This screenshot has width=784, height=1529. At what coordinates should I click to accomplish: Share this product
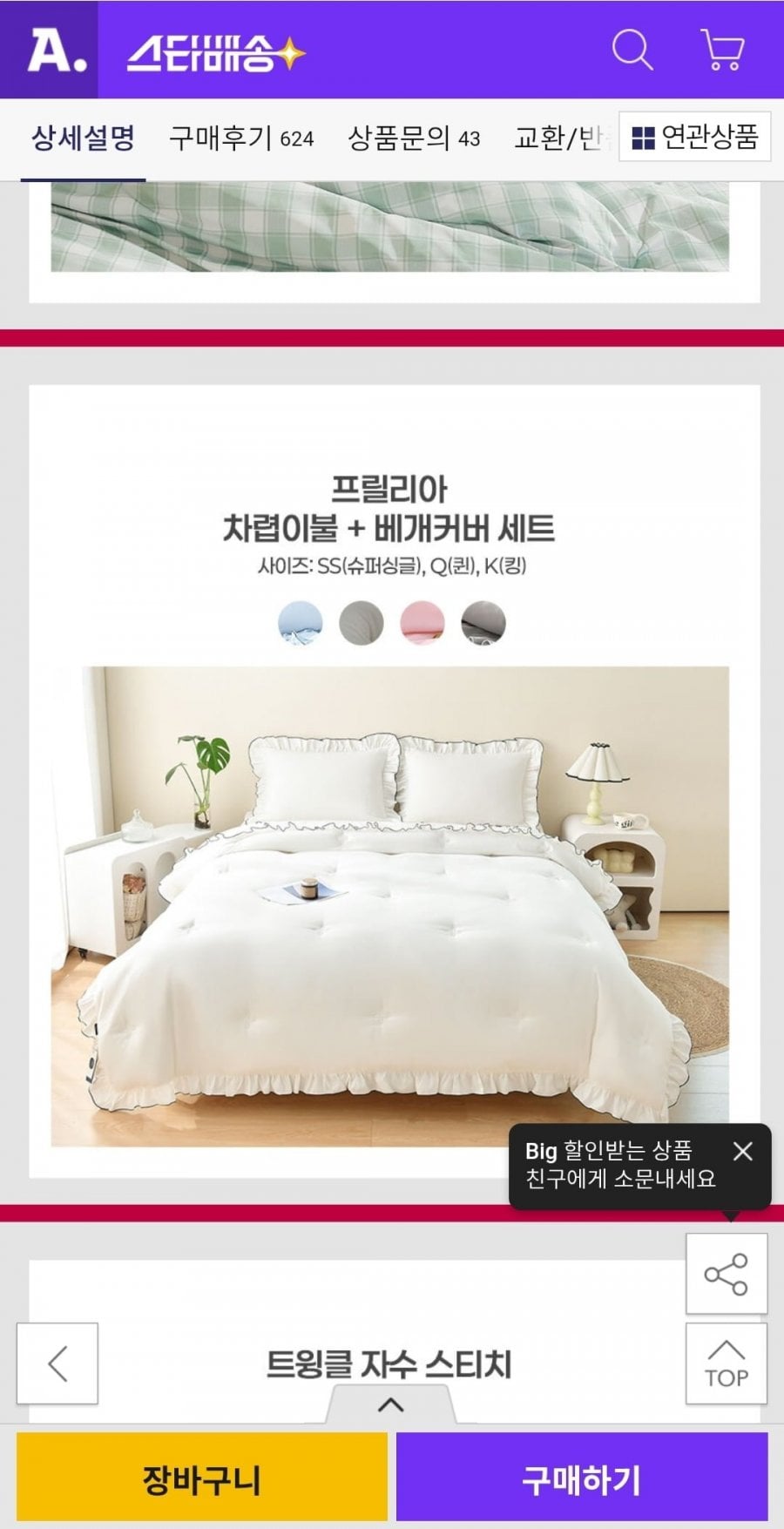coord(726,1274)
